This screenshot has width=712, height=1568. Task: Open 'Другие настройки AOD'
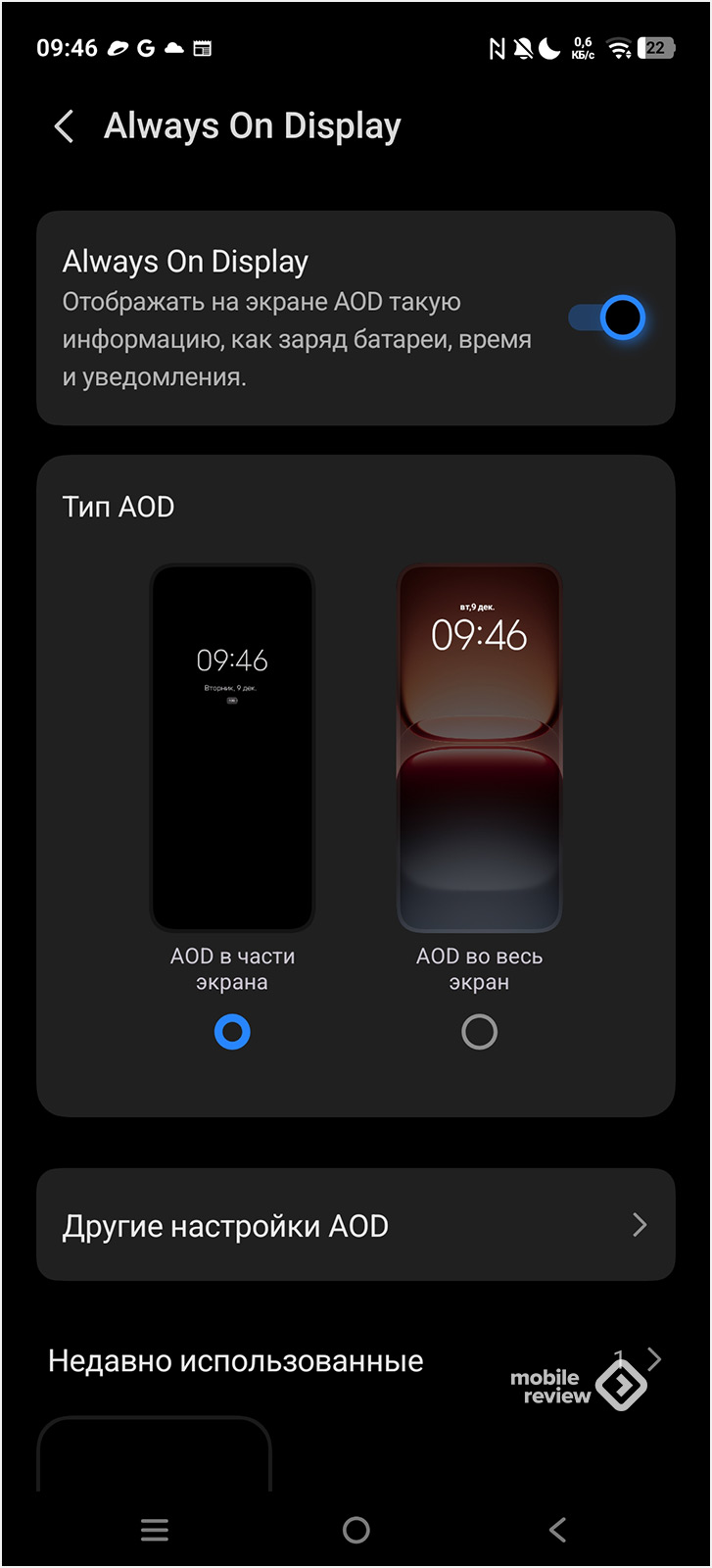click(356, 1225)
